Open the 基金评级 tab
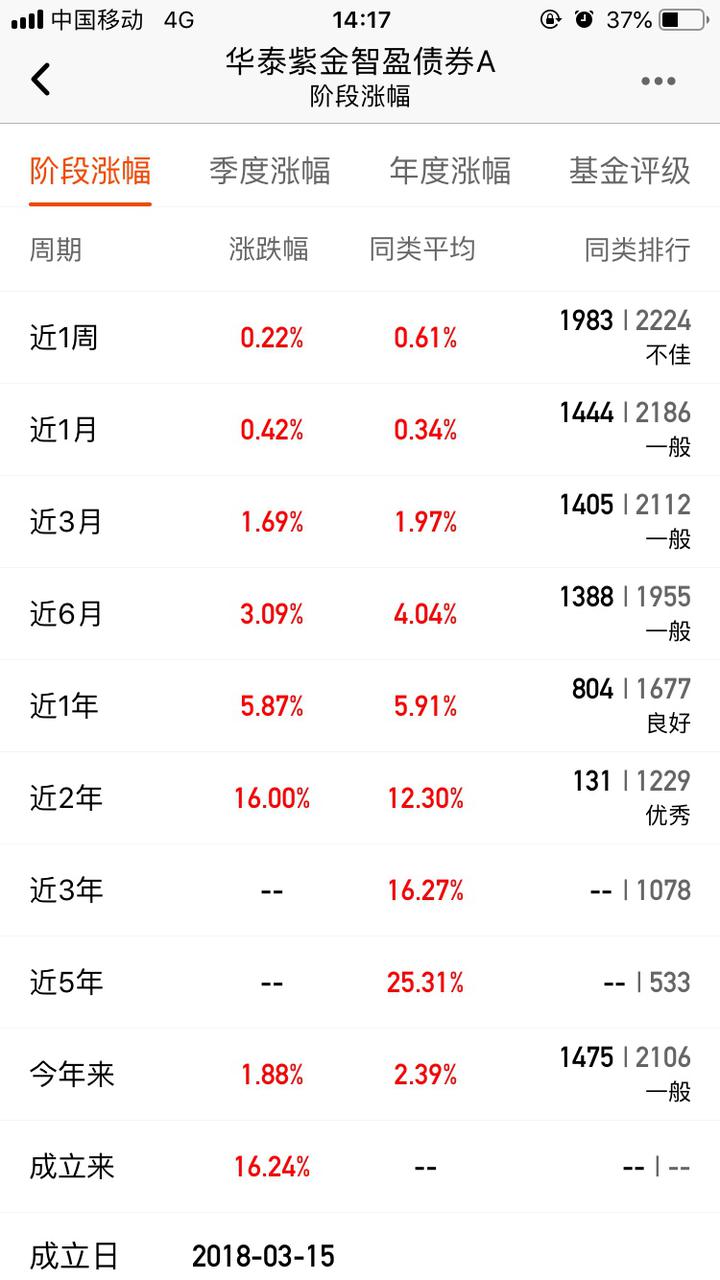The height and width of the screenshot is (1280, 720). click(630, 170)
